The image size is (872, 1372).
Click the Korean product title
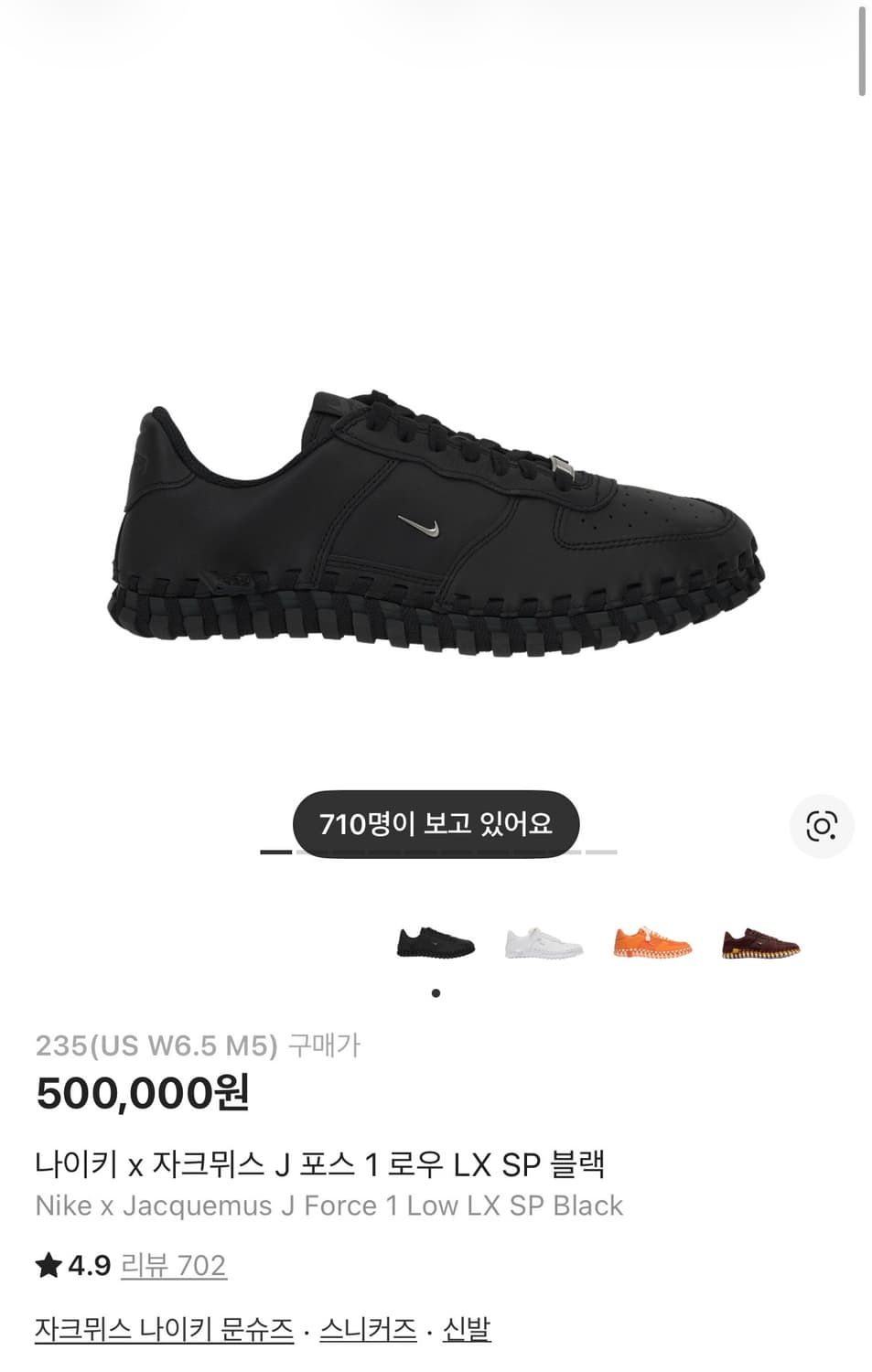click(326, 1163)
